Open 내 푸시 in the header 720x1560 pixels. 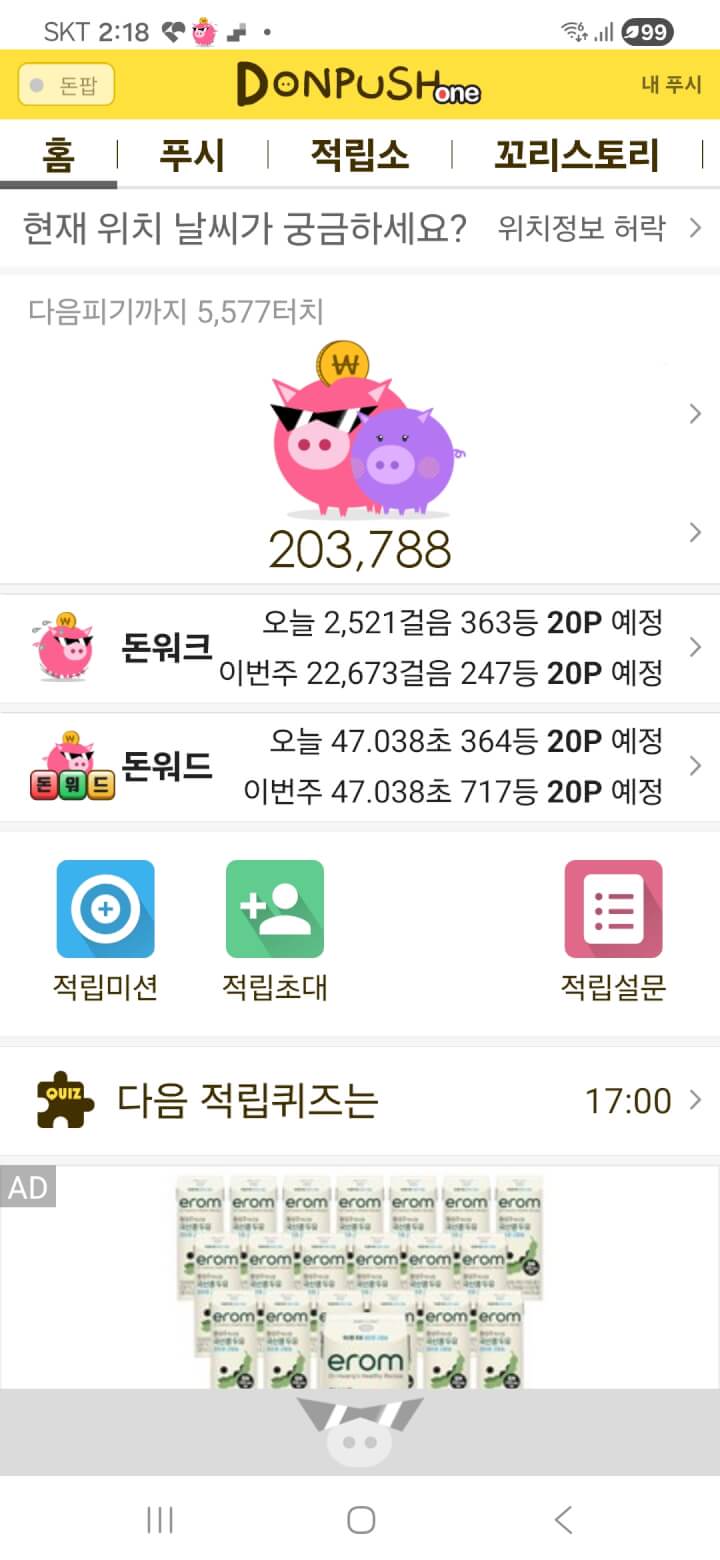click(x=671, y=85)
